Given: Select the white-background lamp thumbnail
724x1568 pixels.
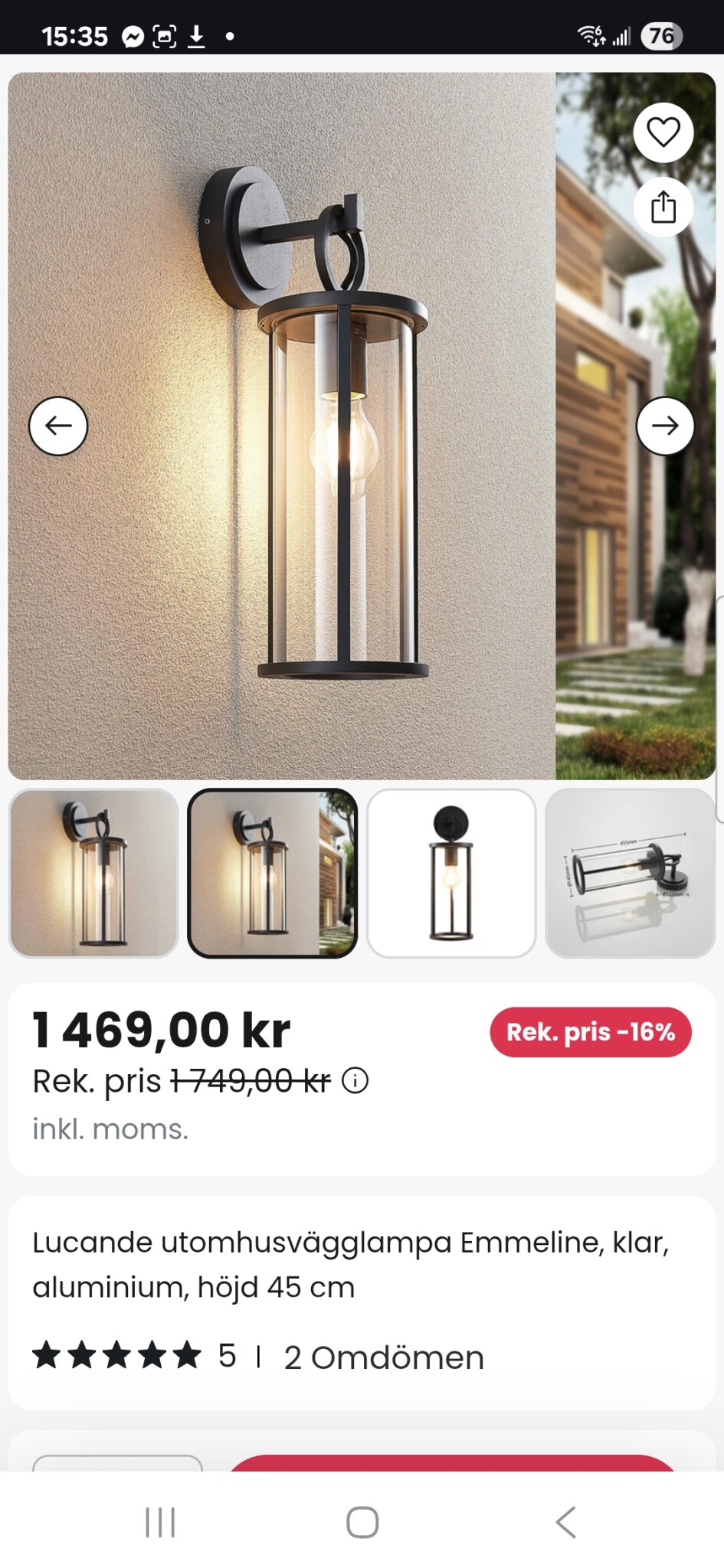Looking at the screenshot, I should pos(451,873).
